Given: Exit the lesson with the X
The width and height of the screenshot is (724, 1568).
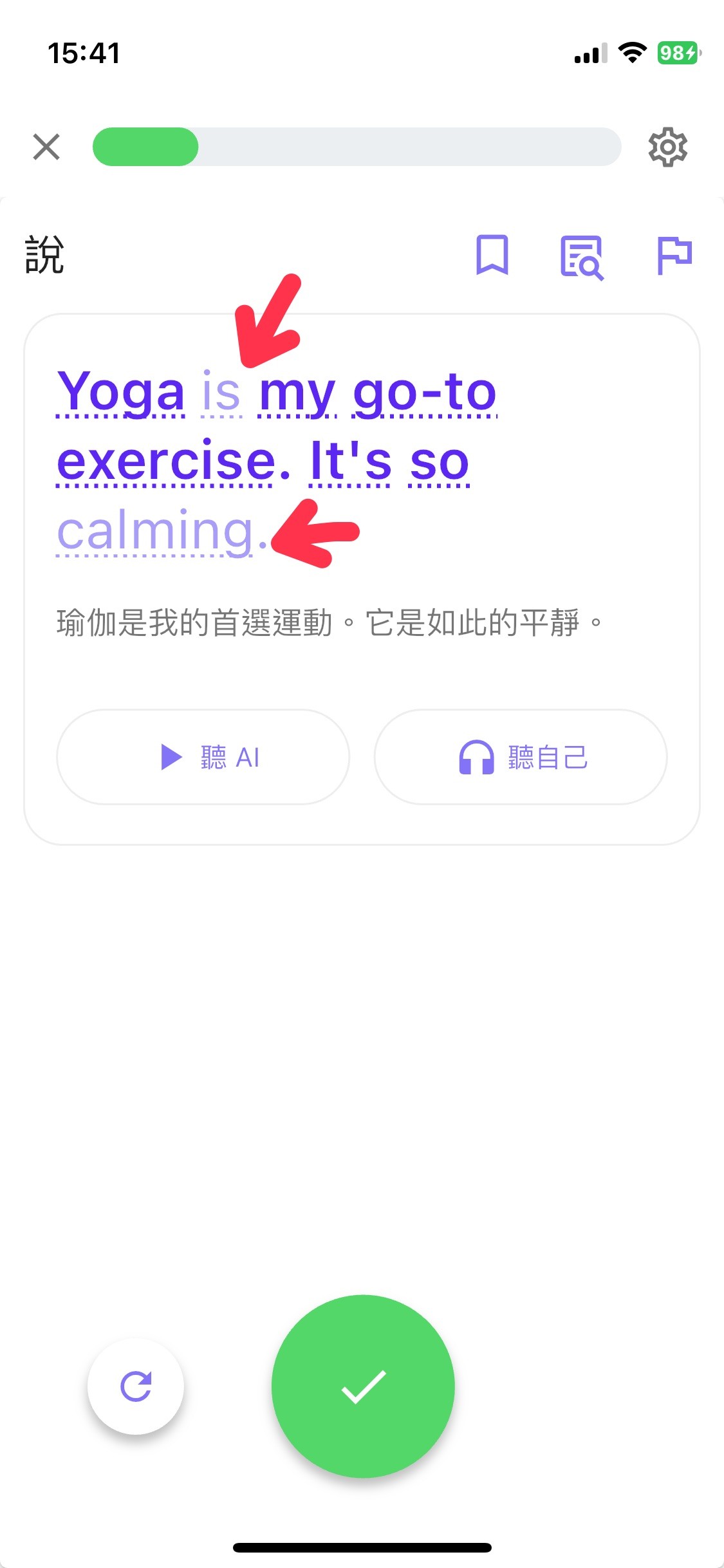Looking at the screenshot, I should (46, 147).
